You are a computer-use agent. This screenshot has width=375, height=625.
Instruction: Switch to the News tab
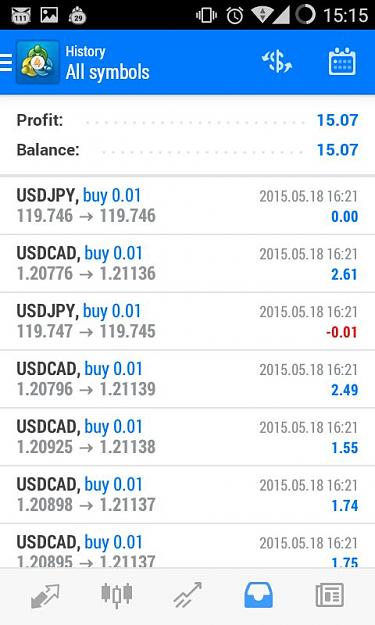pyautogui.click(x=330, y=596)
